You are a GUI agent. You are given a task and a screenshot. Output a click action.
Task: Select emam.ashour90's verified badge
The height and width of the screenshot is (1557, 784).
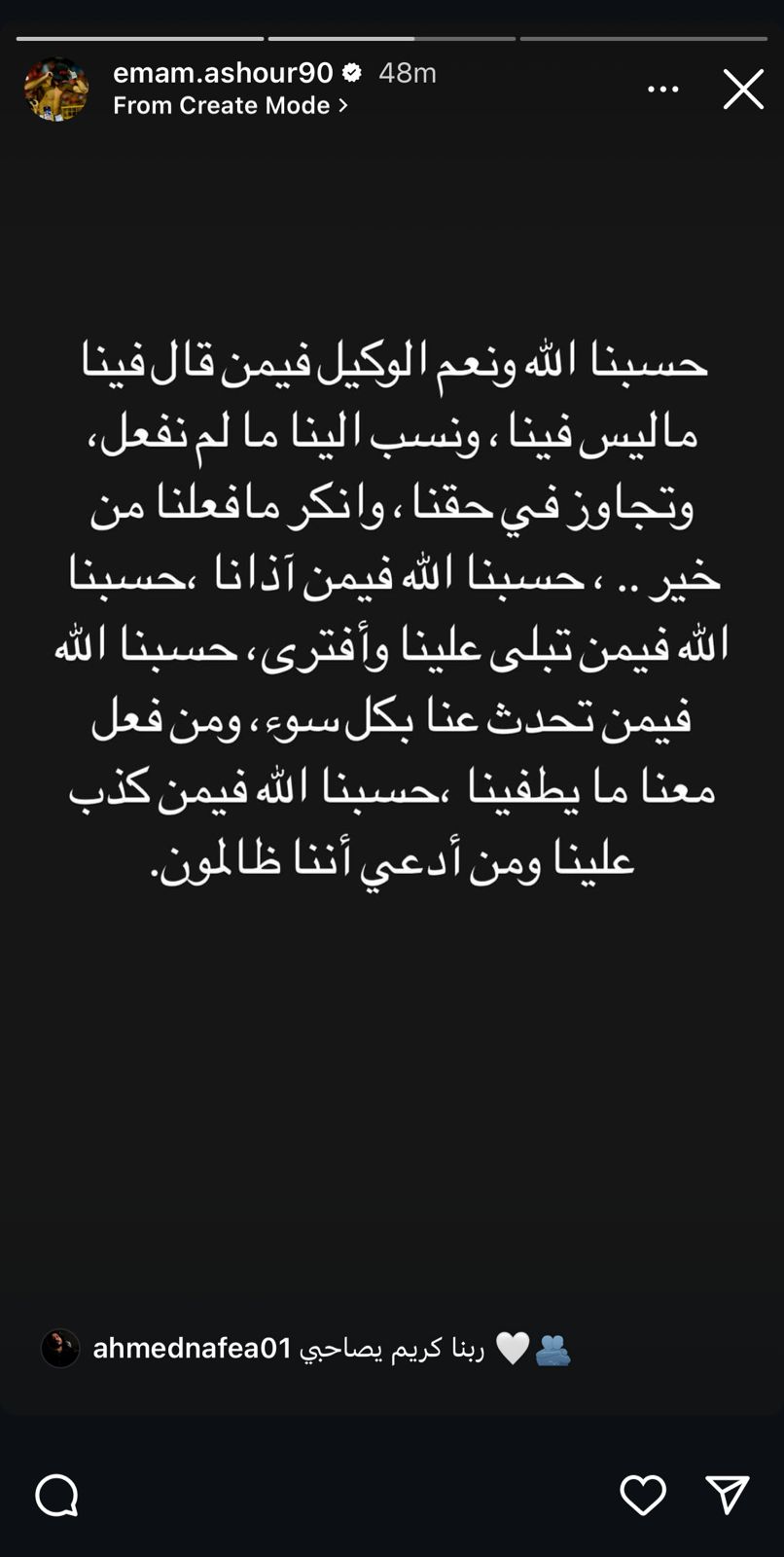(352, 70)
